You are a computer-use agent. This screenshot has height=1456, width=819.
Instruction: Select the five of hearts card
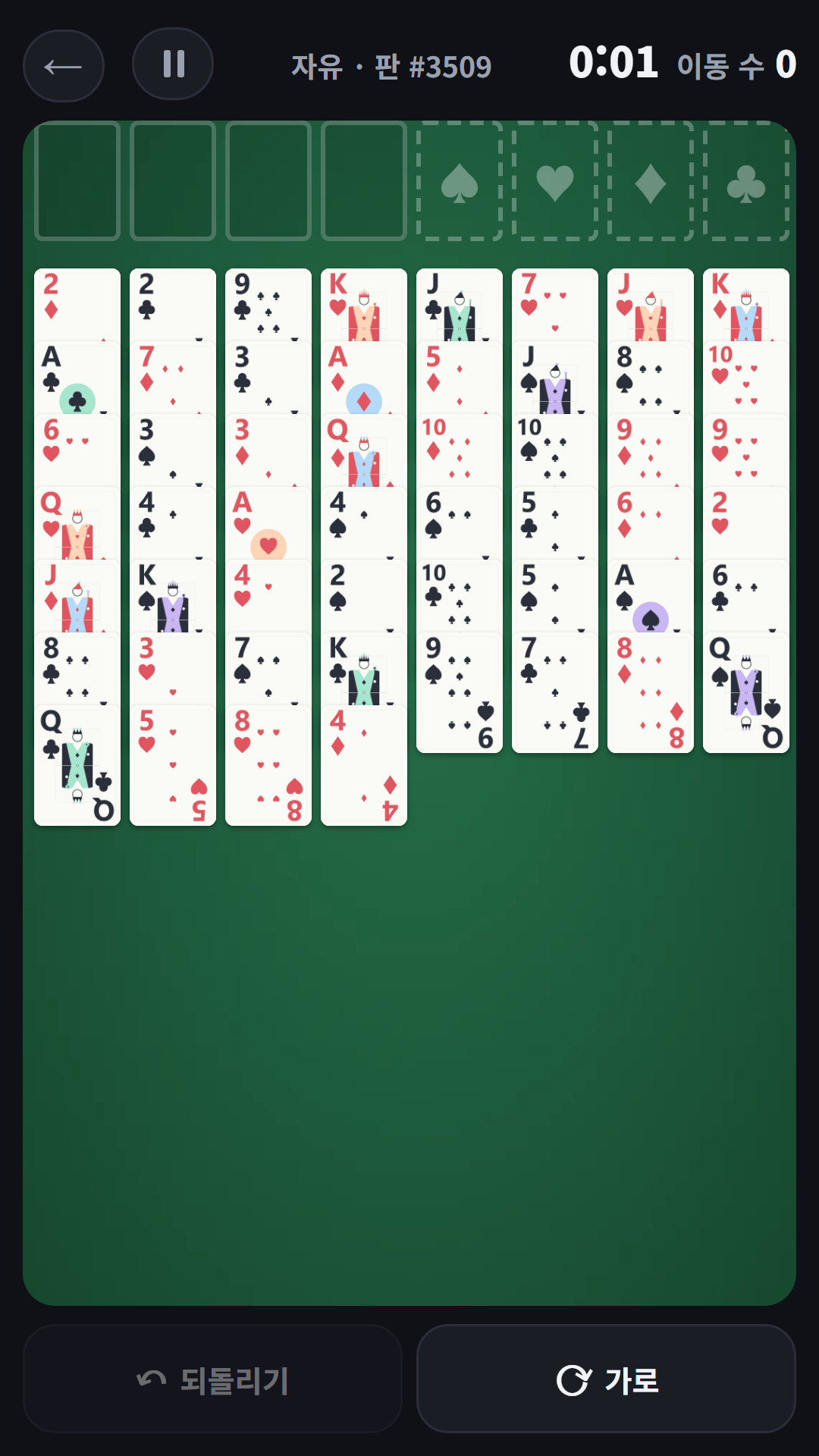[x=173, y=766]
